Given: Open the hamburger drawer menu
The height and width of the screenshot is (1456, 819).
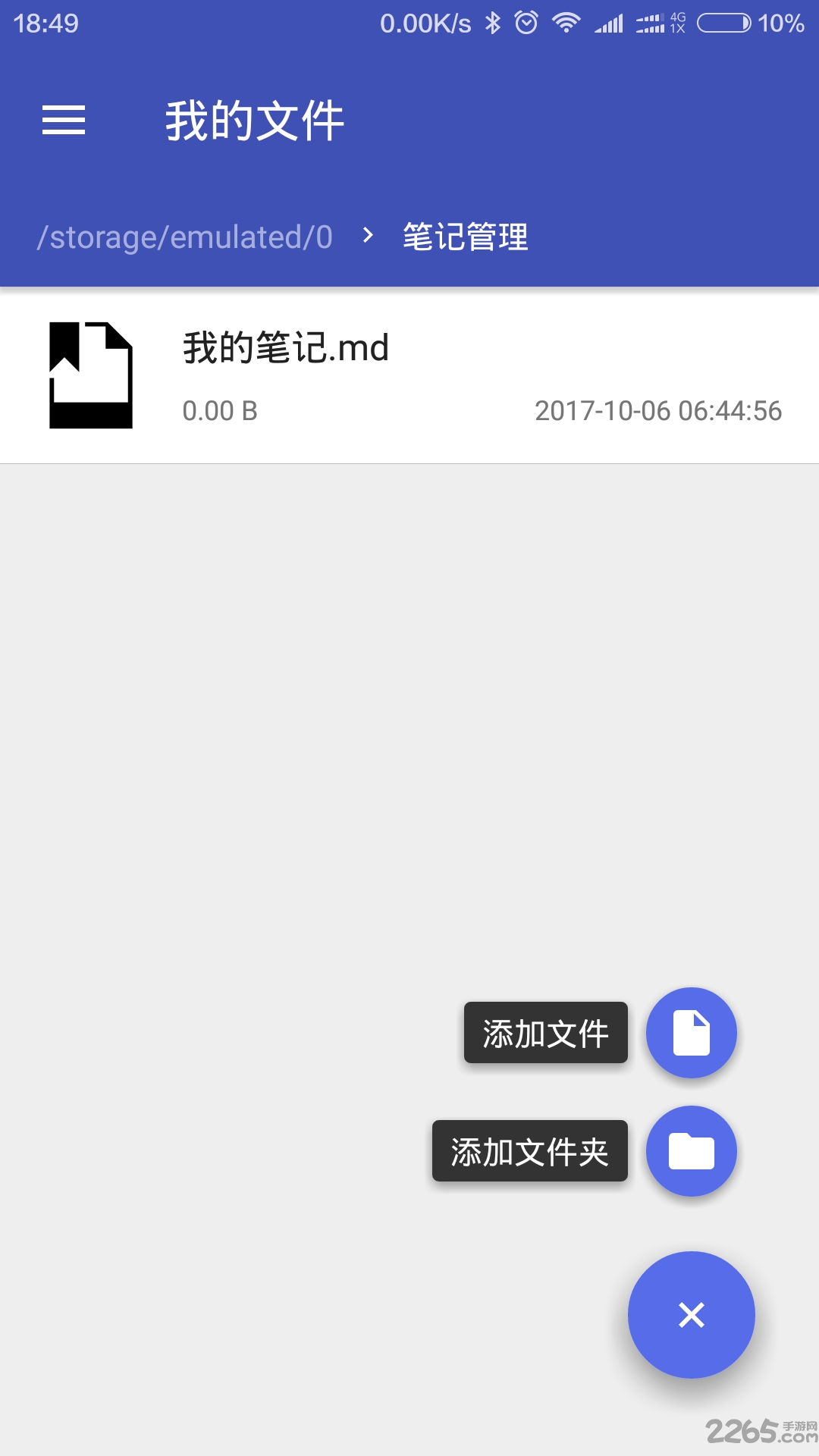Looking at the screenshot, I should click(64, 121).
